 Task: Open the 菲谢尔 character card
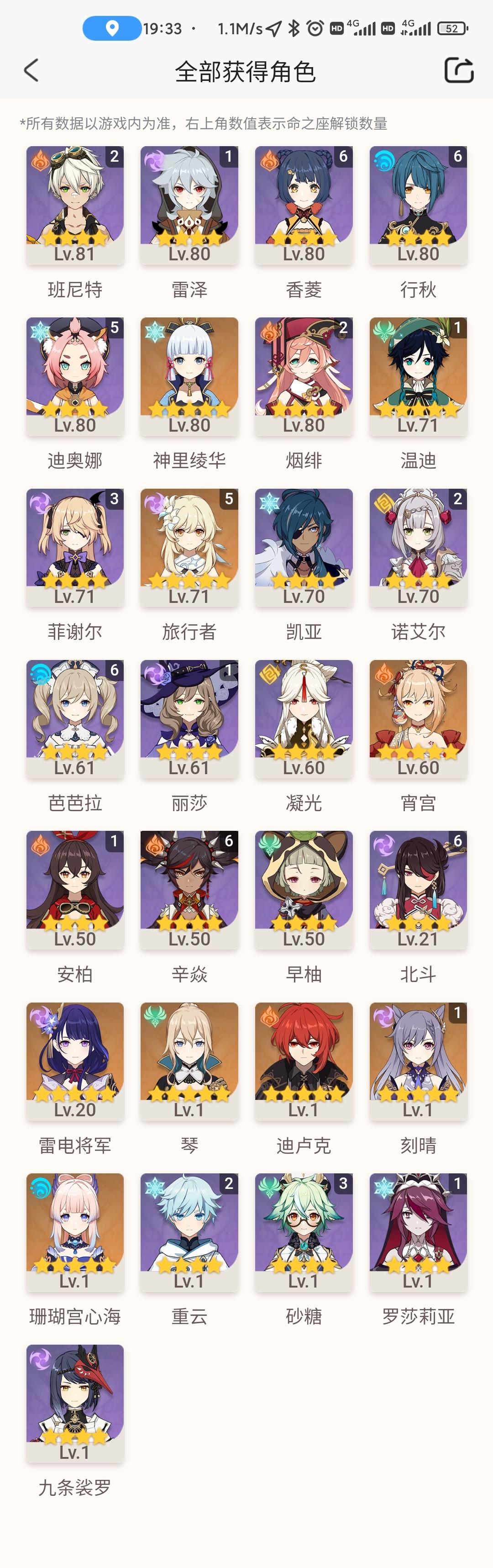75,548
